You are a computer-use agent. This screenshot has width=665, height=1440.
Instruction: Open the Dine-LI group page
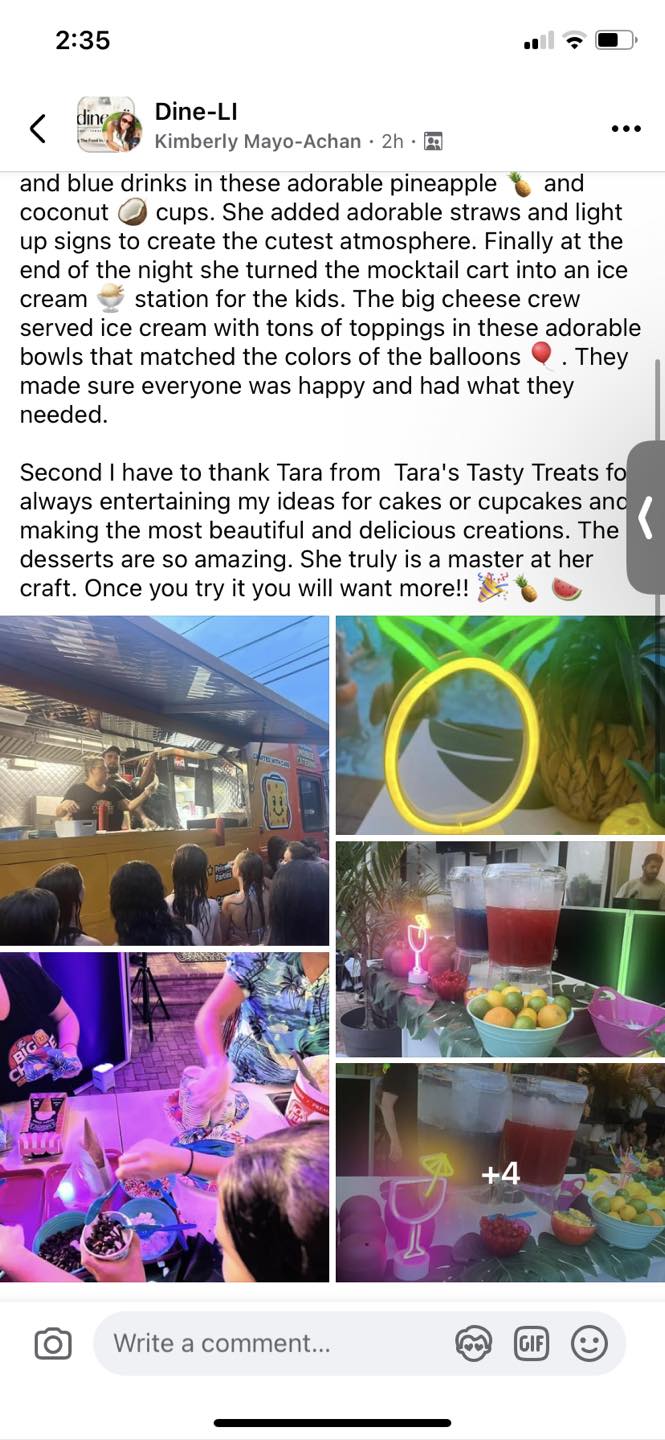[x=196, y=111]
